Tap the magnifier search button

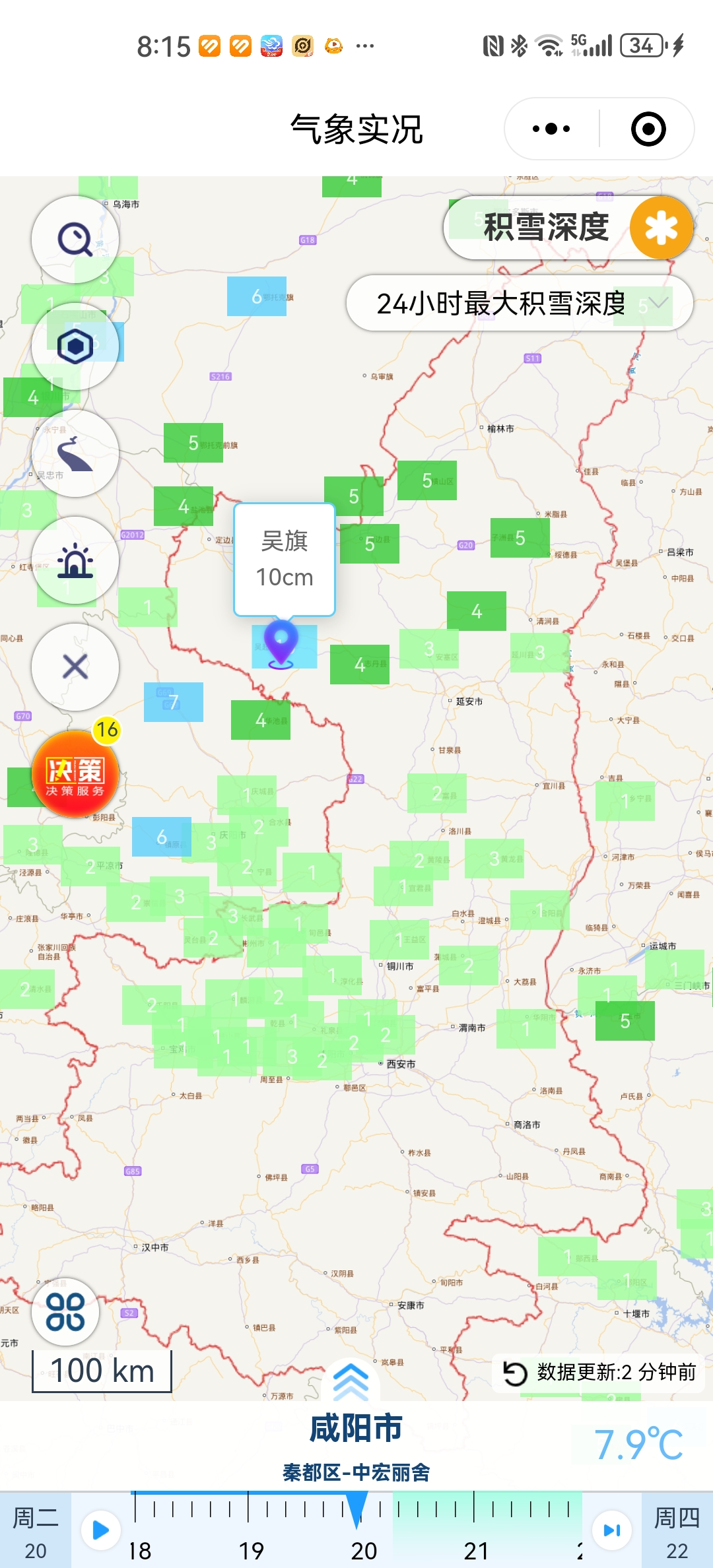click(x=75, y=239)
